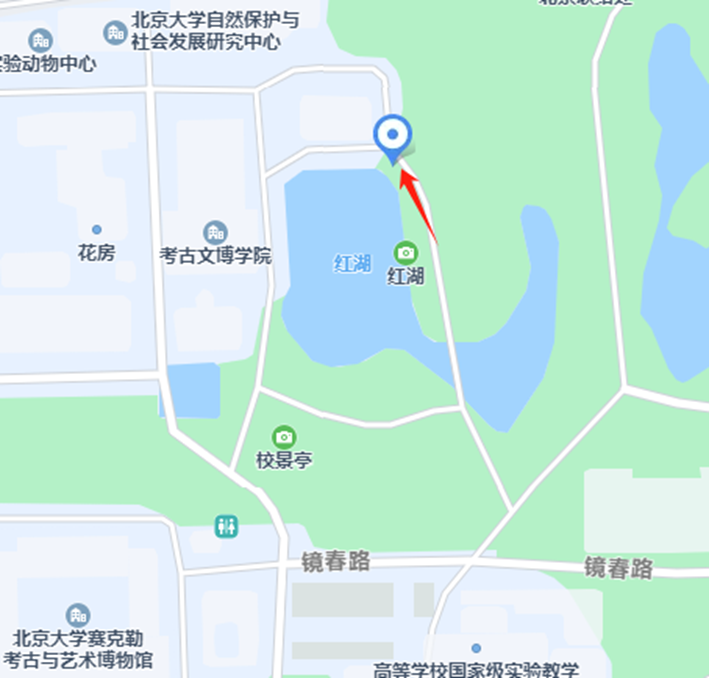This screenshot has width=709, height=678.
Task: Open the 红湖 scenic spot camera marker
Action: click(x=405, y=251)
